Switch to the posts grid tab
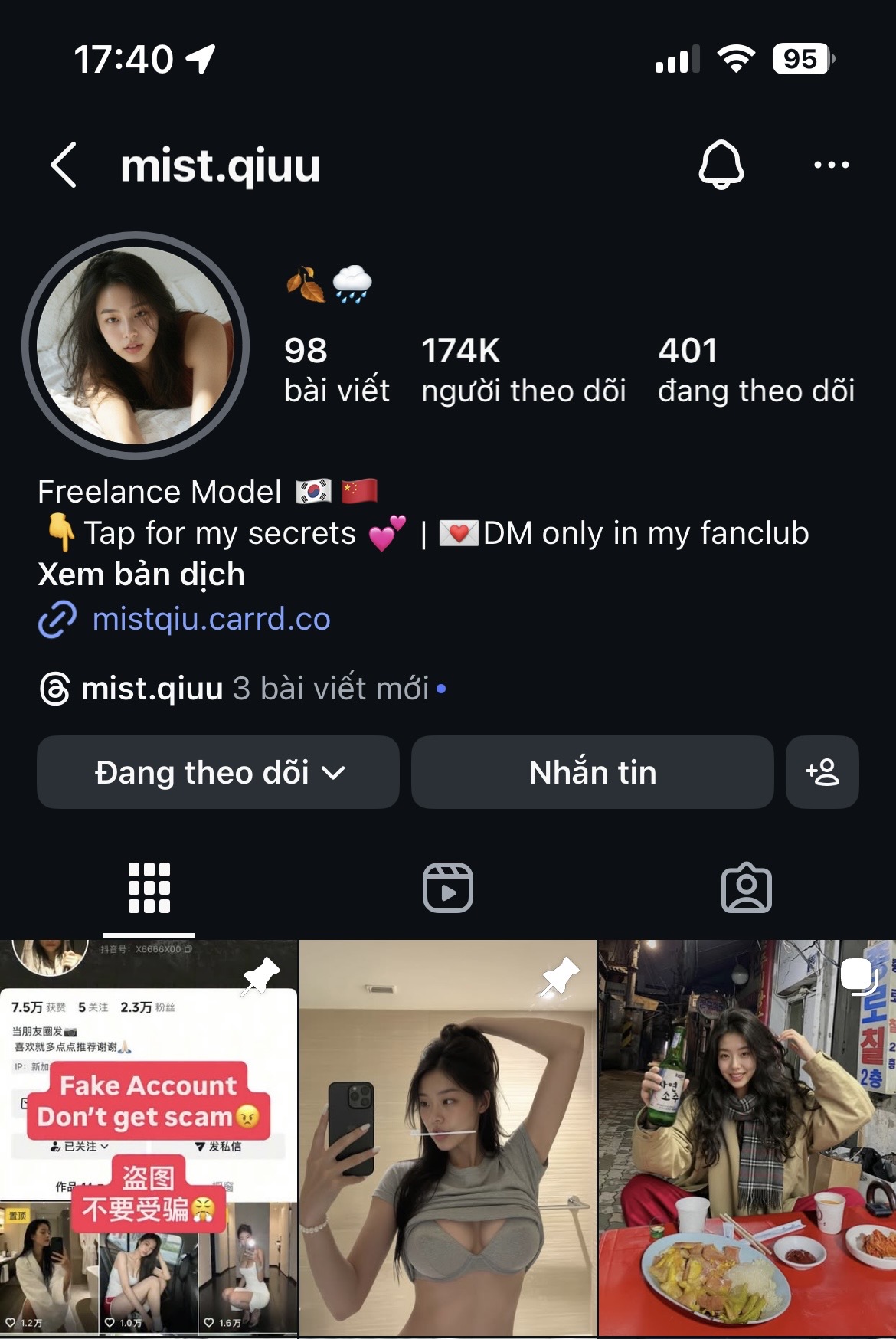The height and width of the screenshot is (1339, 896). pos(149,888)
